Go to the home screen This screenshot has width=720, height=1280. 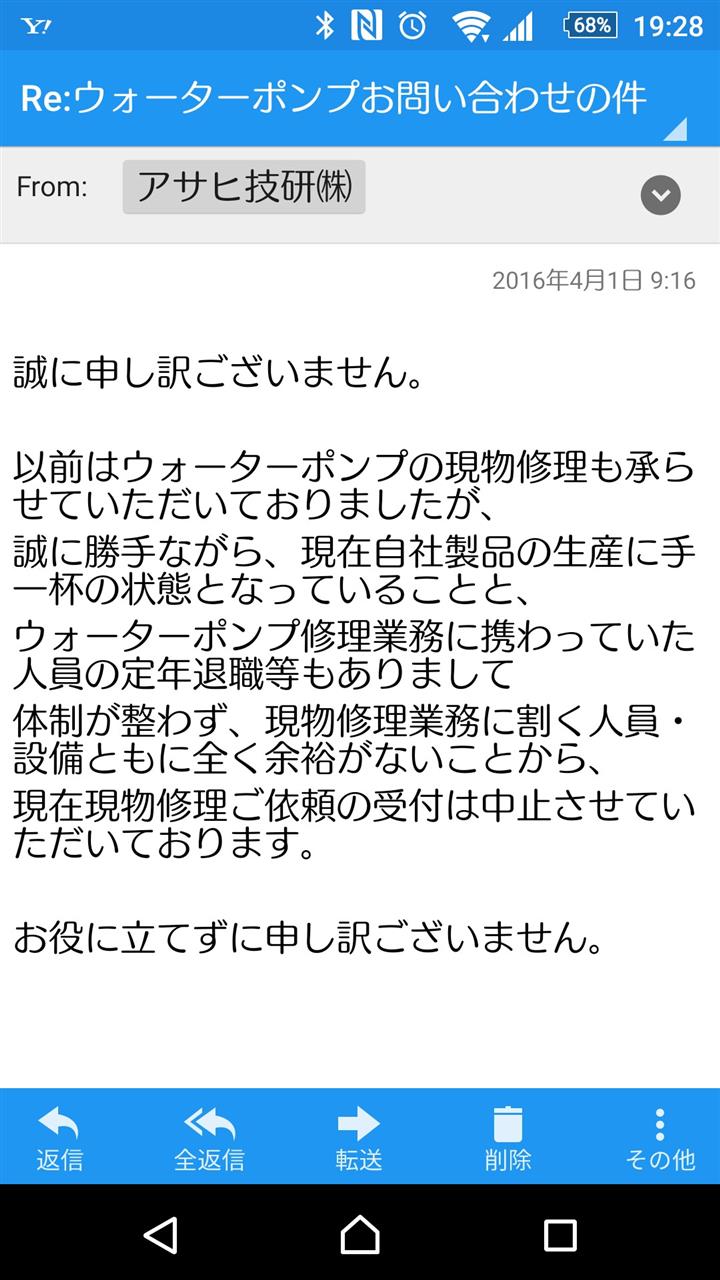360,1235
